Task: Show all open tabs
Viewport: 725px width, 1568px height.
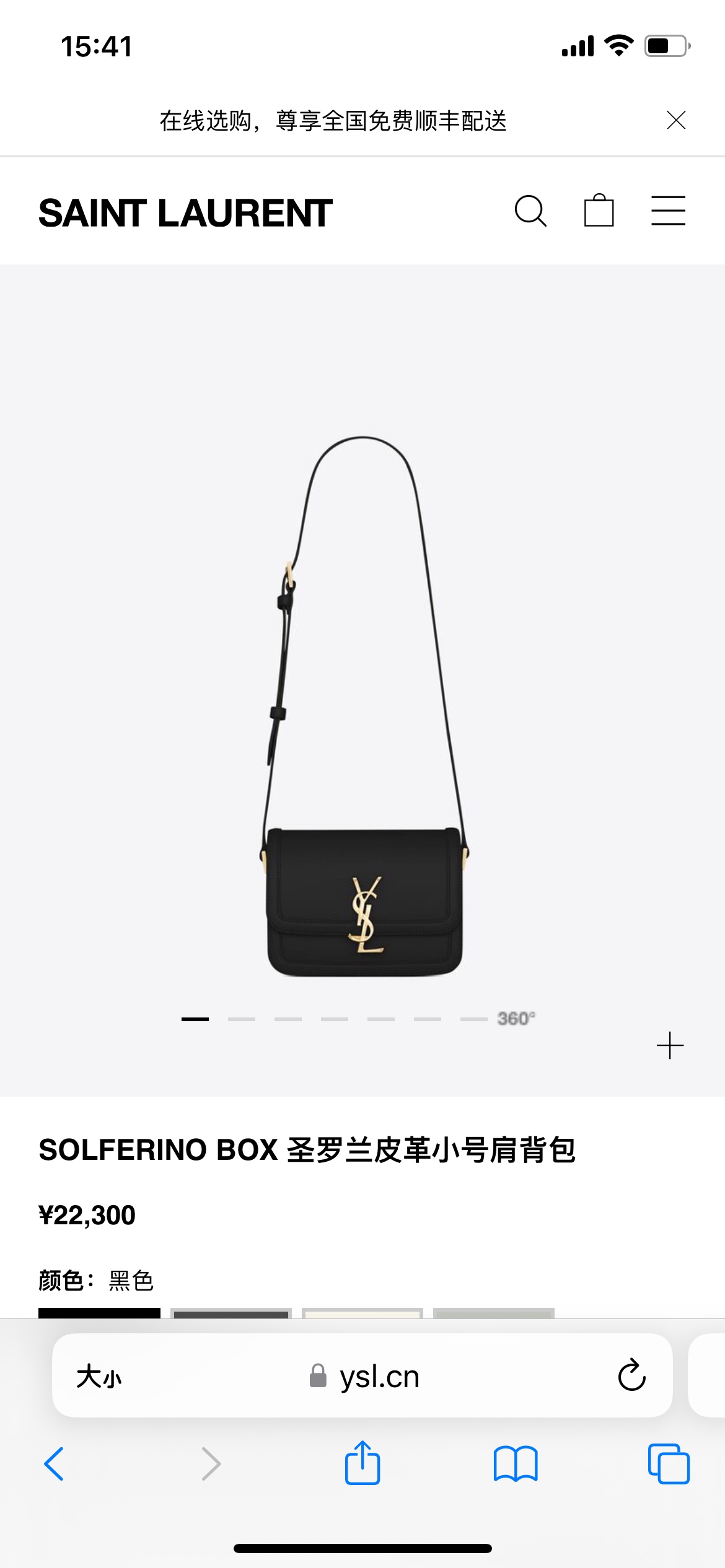Action: coord(669,1464)
